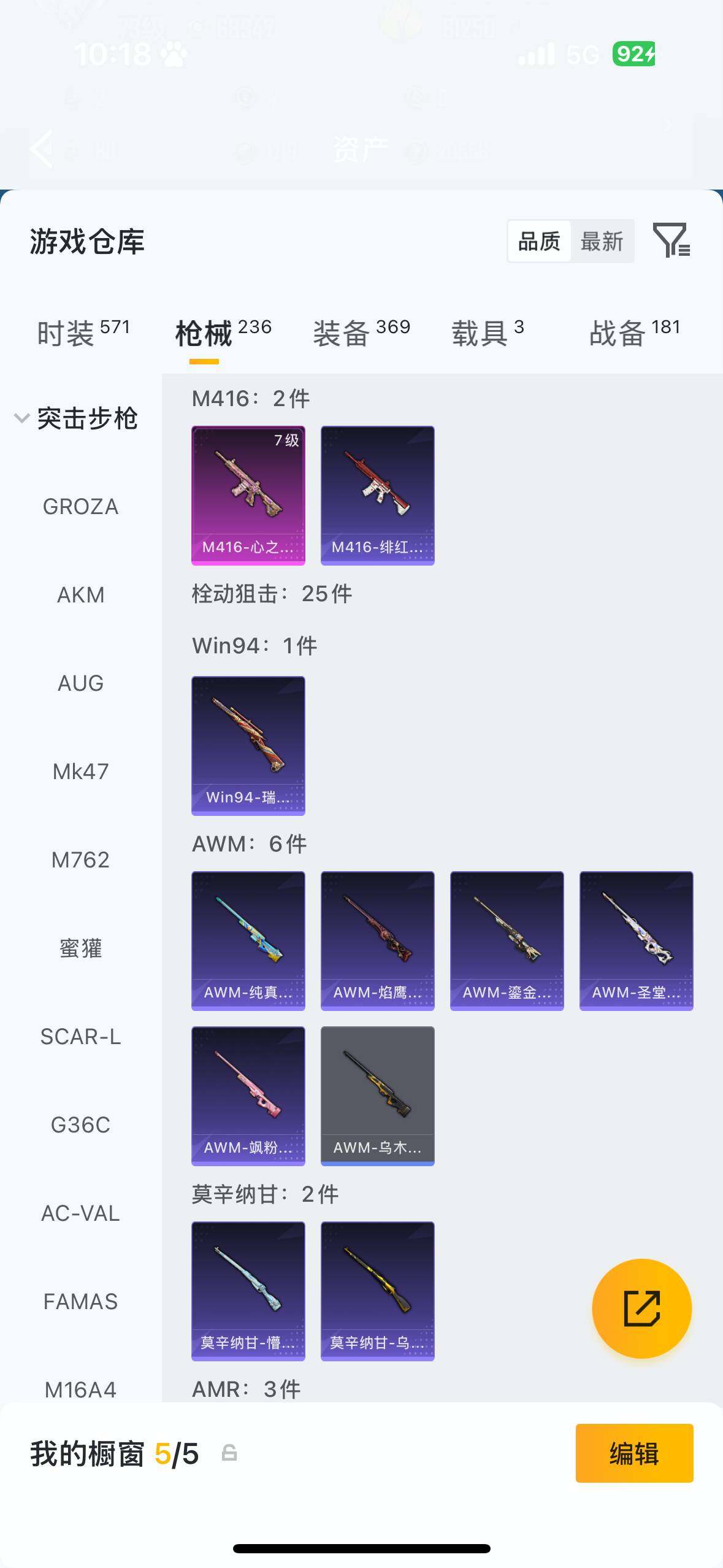This screenshot has height=1568, width=723.
Task: Select GROZA in the weapon list
Action: pyautogui.click(x=80, y=507)
